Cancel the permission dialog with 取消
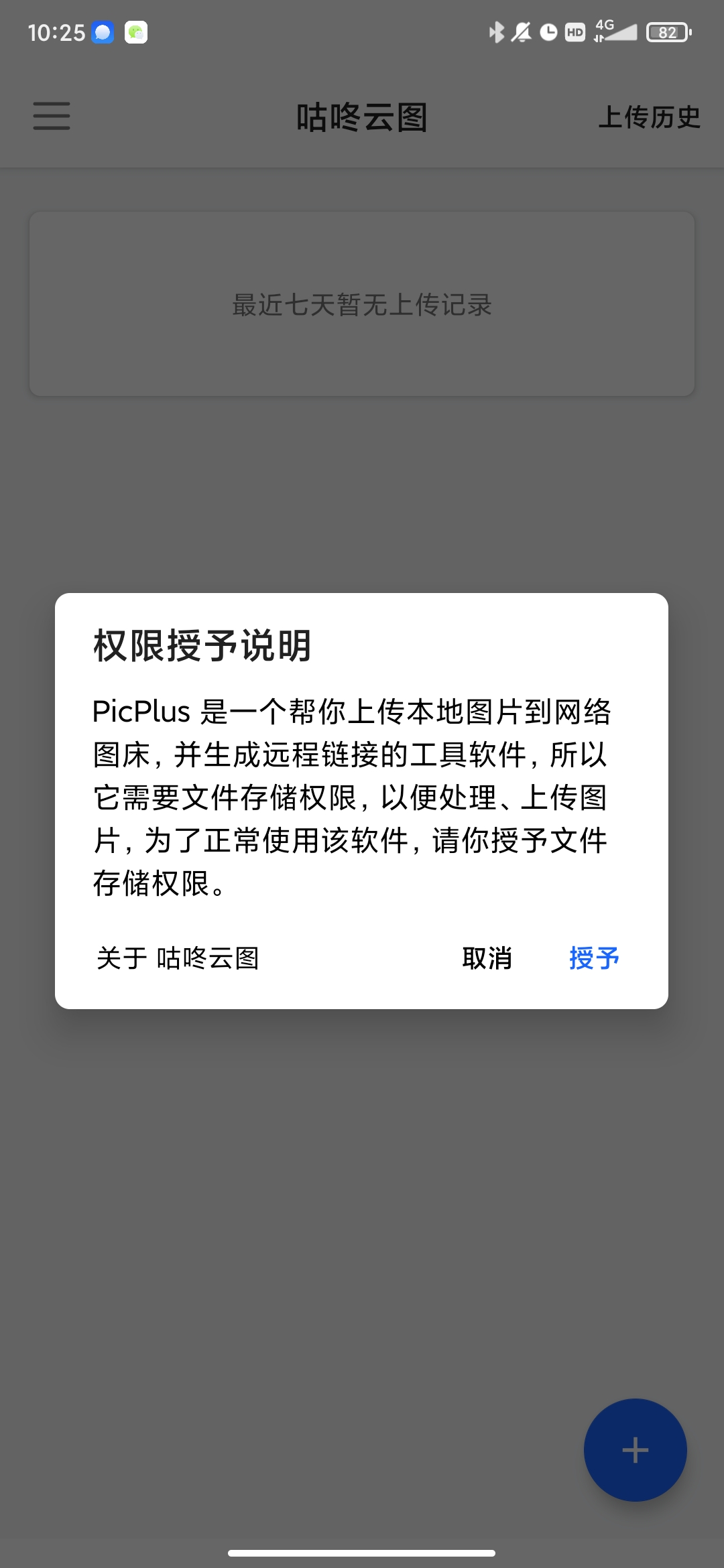 tap(487, 958)
